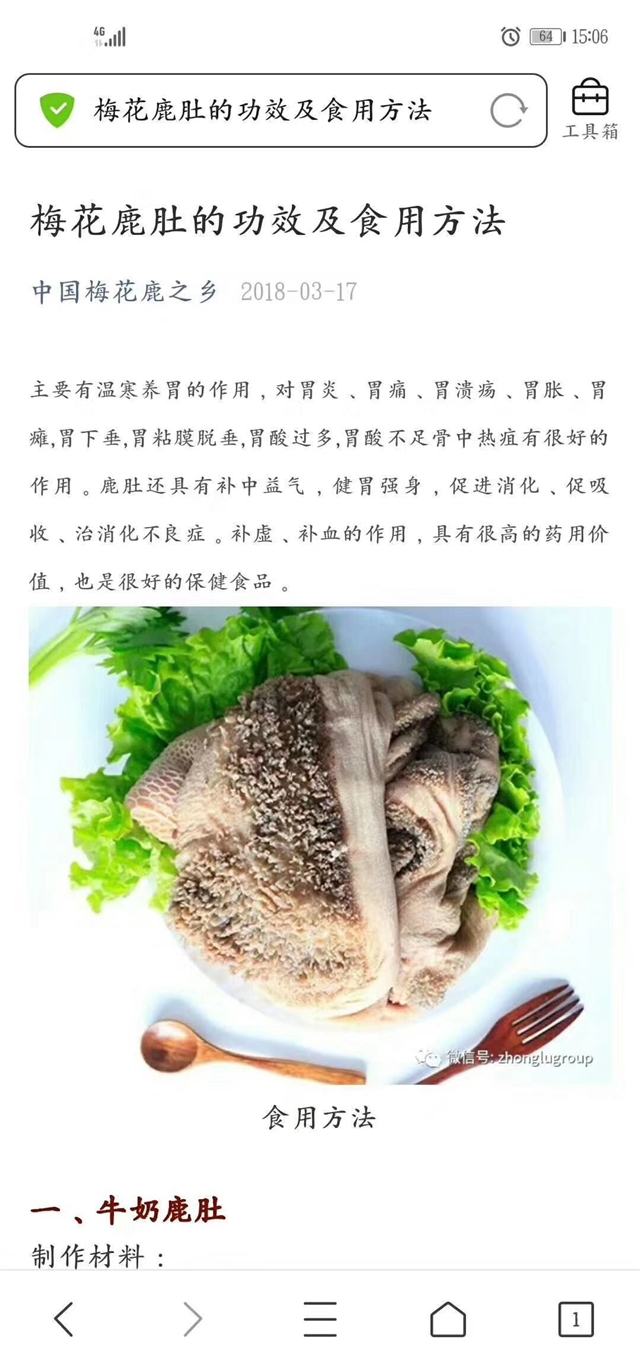Screen dimensions: 640x1369
Task: Open the 中国梅花鹿之乡 account link
Action: (124, 292)
